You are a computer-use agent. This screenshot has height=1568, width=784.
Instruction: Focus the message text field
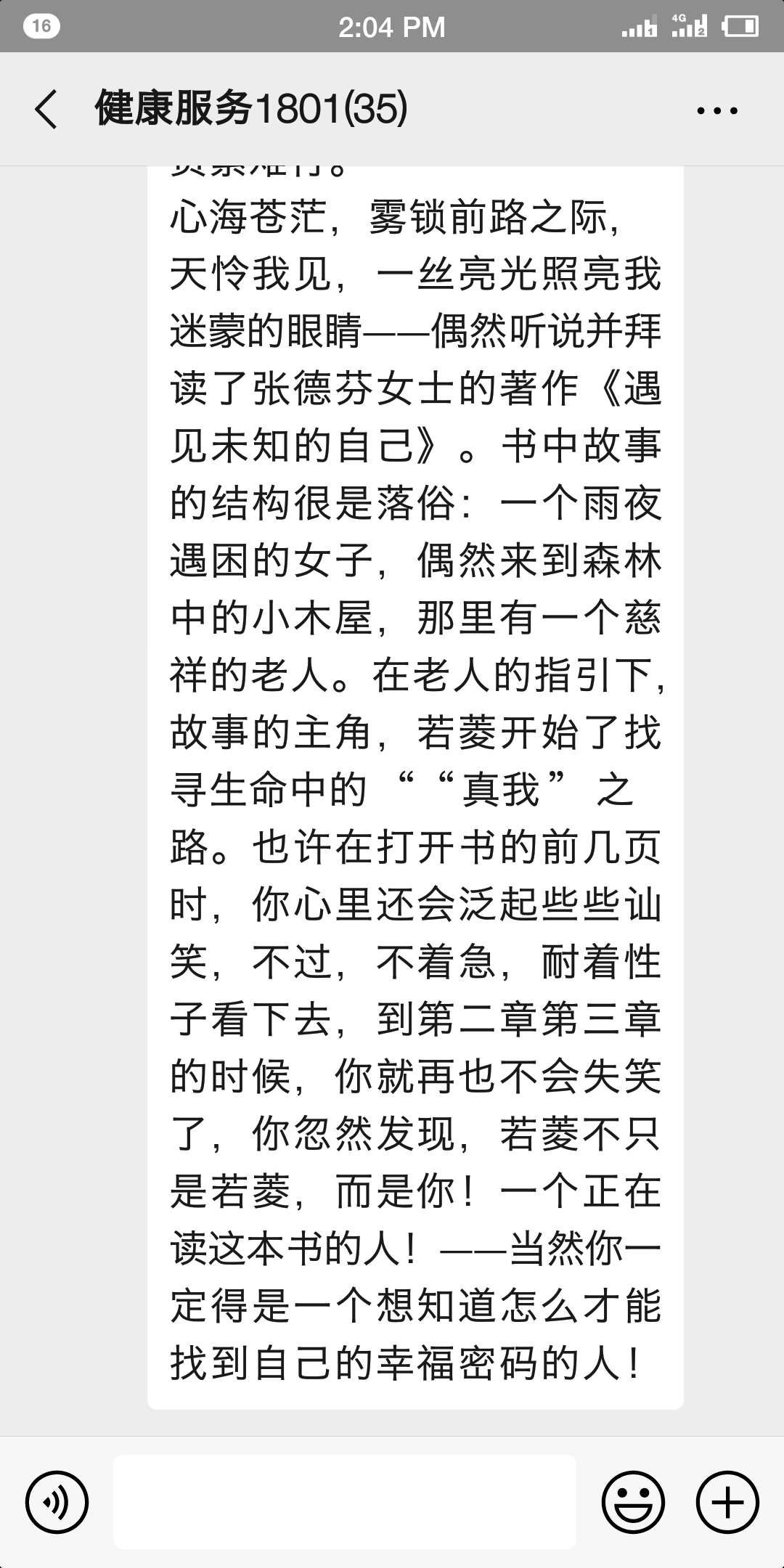click(x=345, y=1503)
